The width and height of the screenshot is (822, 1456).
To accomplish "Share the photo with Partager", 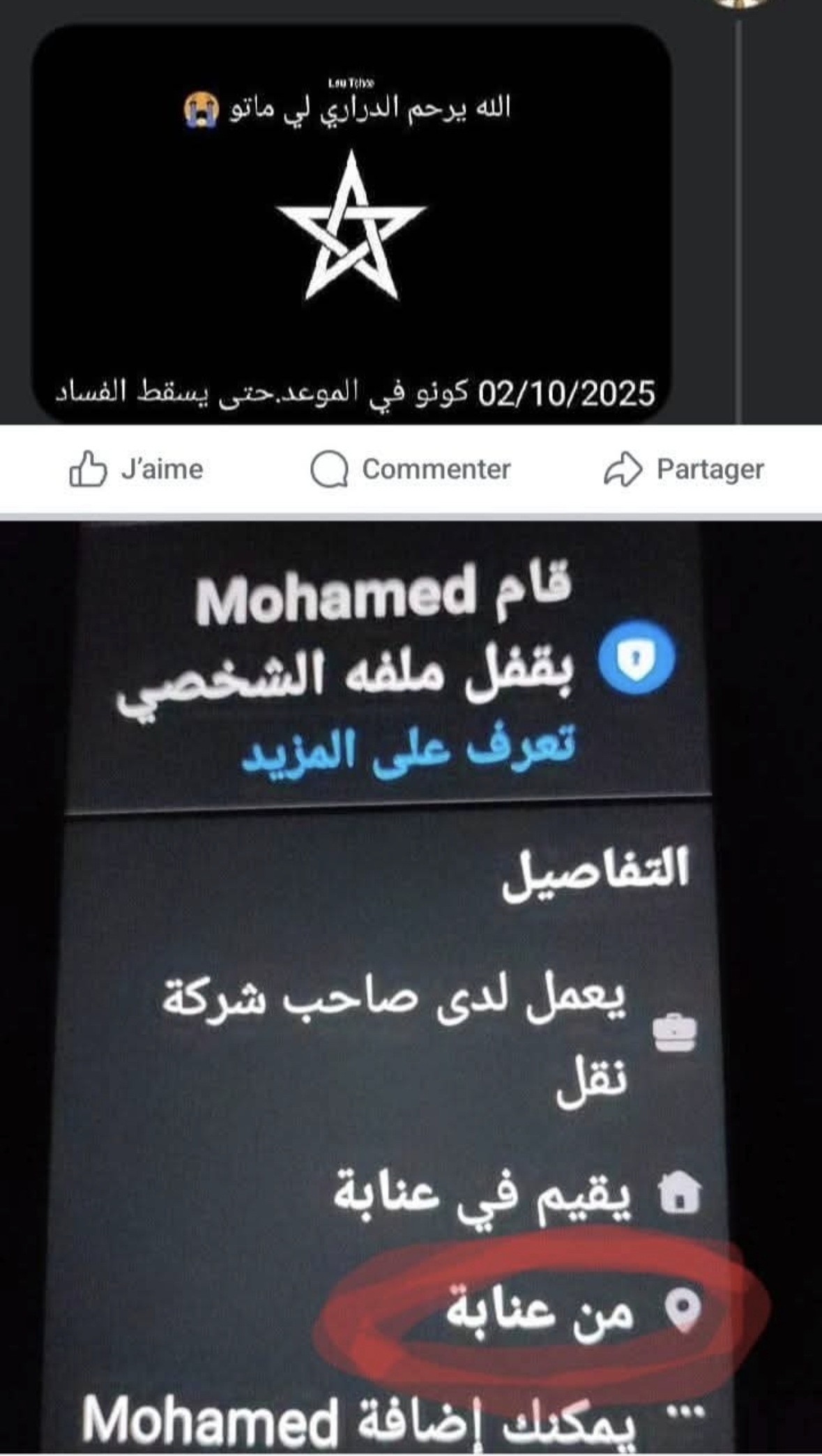I will 683,469.
